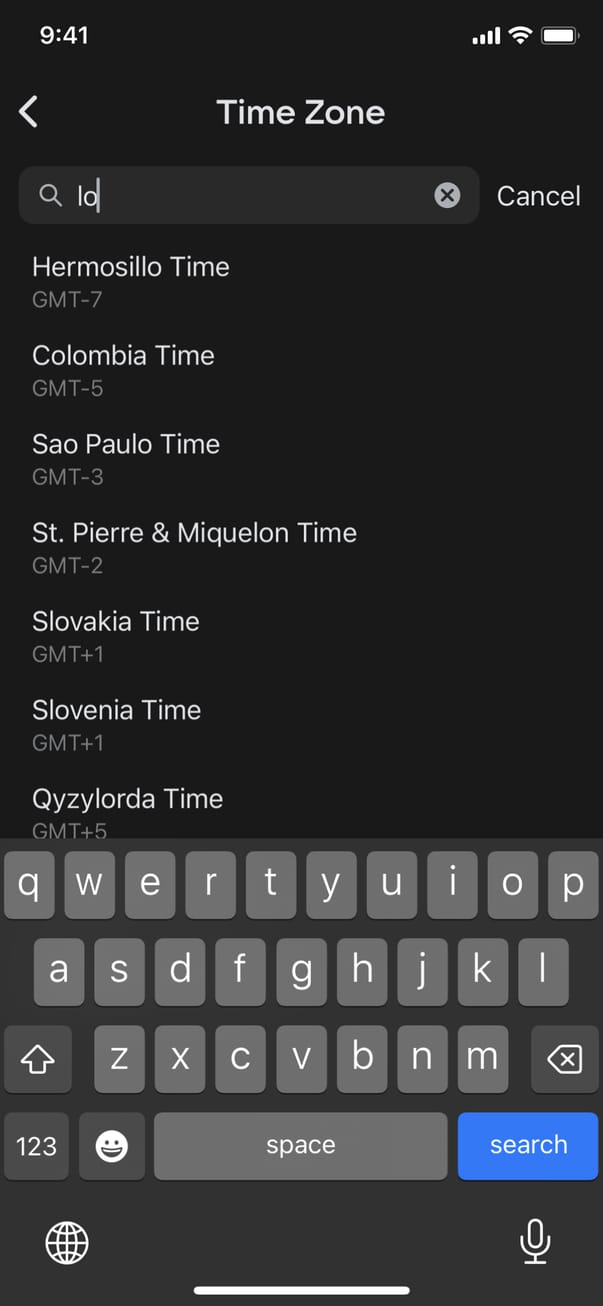The height and width of the screenshot is (1306, 603).
Task: Hit the backspace key
Action: pos(565,1059)
